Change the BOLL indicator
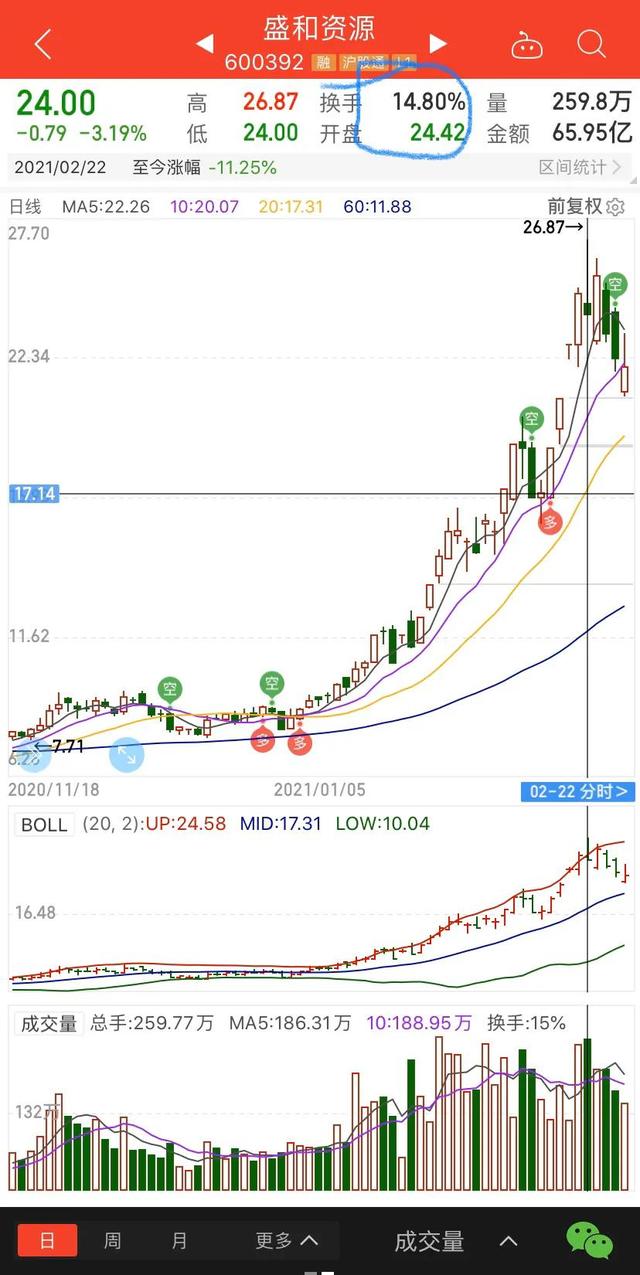Screen dimensions: 640x1275 tap(44, 825)
